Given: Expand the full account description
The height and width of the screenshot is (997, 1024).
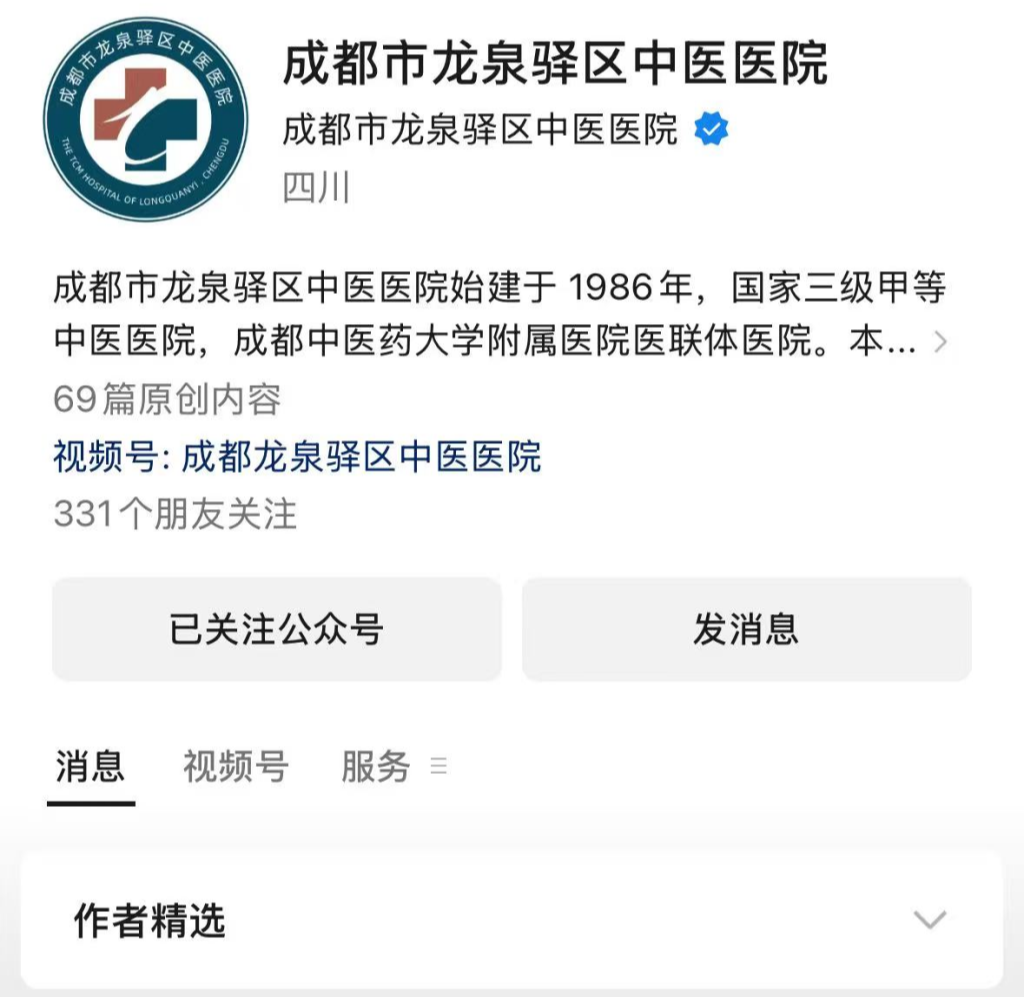Looking at the screenshot, I should point(938,343).
